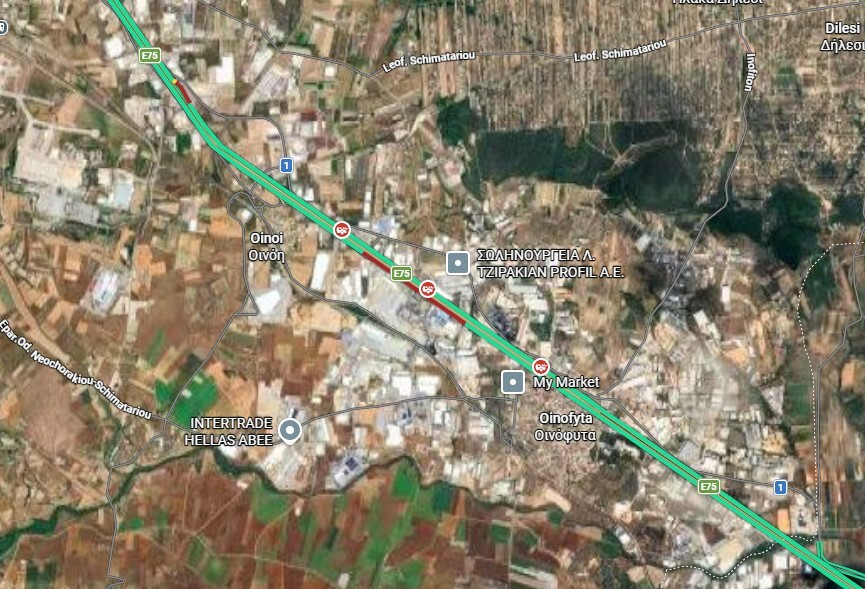865x589 pixels.
Task: View the traffic incident icon beside My Market
Action: click(542, 366)
